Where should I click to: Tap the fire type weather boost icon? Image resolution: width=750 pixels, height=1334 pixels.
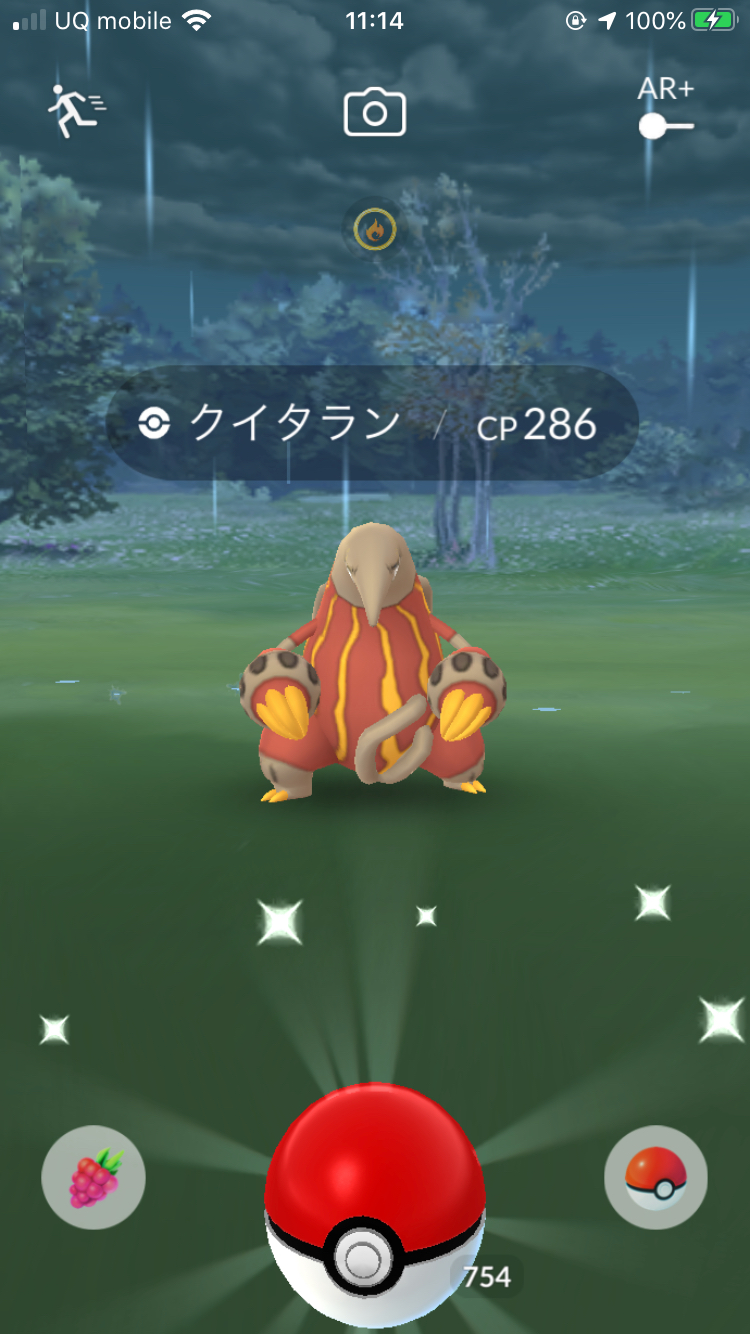coord(375,230)
